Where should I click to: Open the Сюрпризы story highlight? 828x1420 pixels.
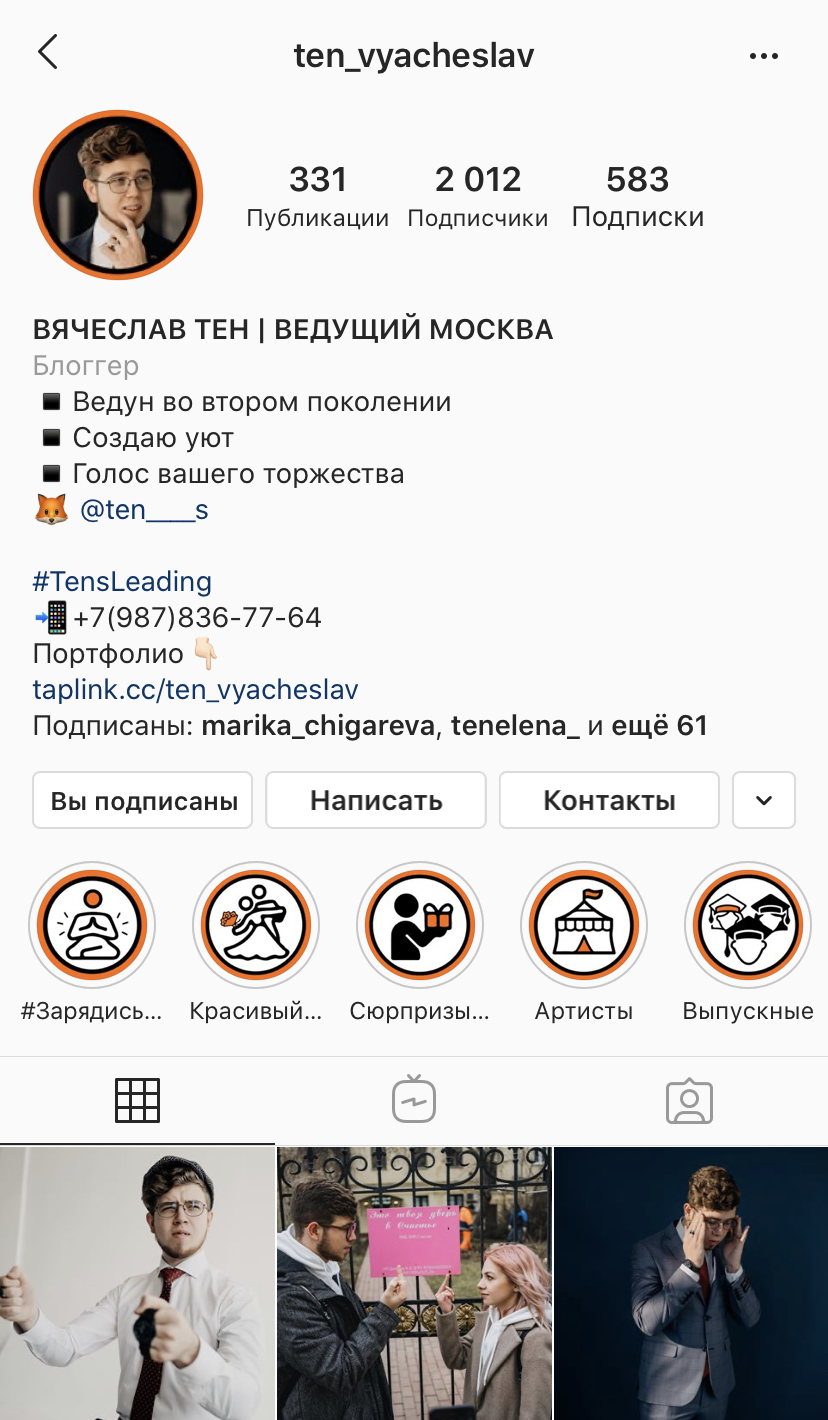420,925
